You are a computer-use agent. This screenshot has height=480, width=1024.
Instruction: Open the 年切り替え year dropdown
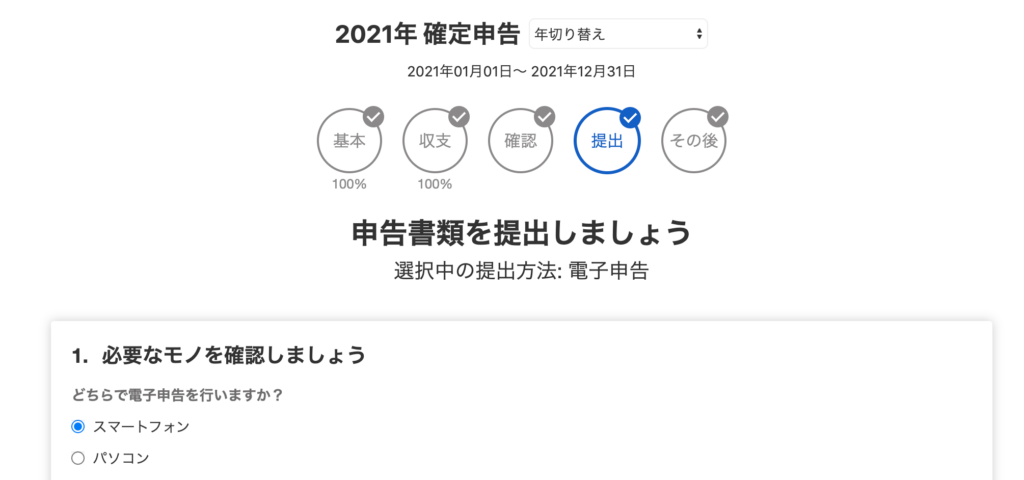point(618,34)
